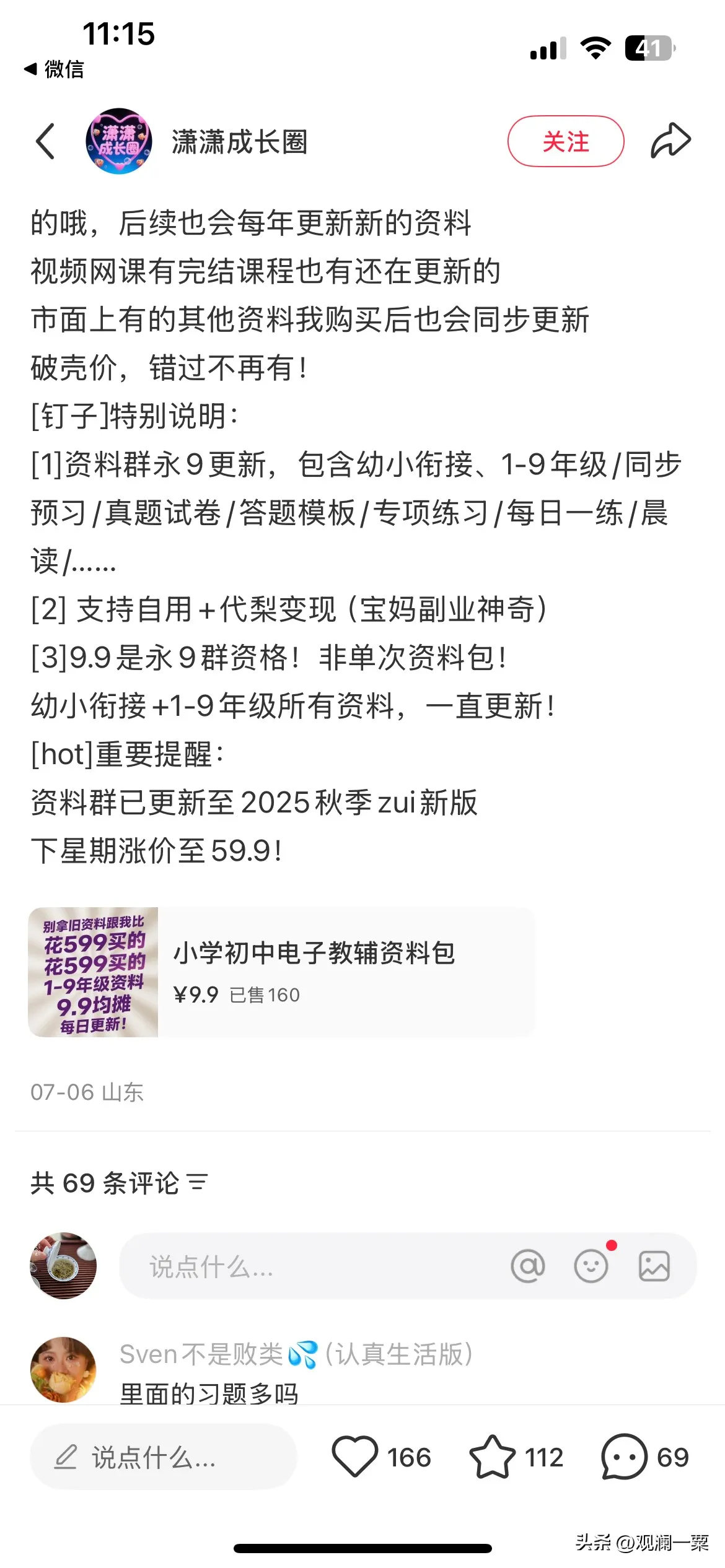The width and height of the screenshot is (725, 1568).
Task: Tap the bottom 说点什么 input with pencil icon
Action: pos(163,1457)
